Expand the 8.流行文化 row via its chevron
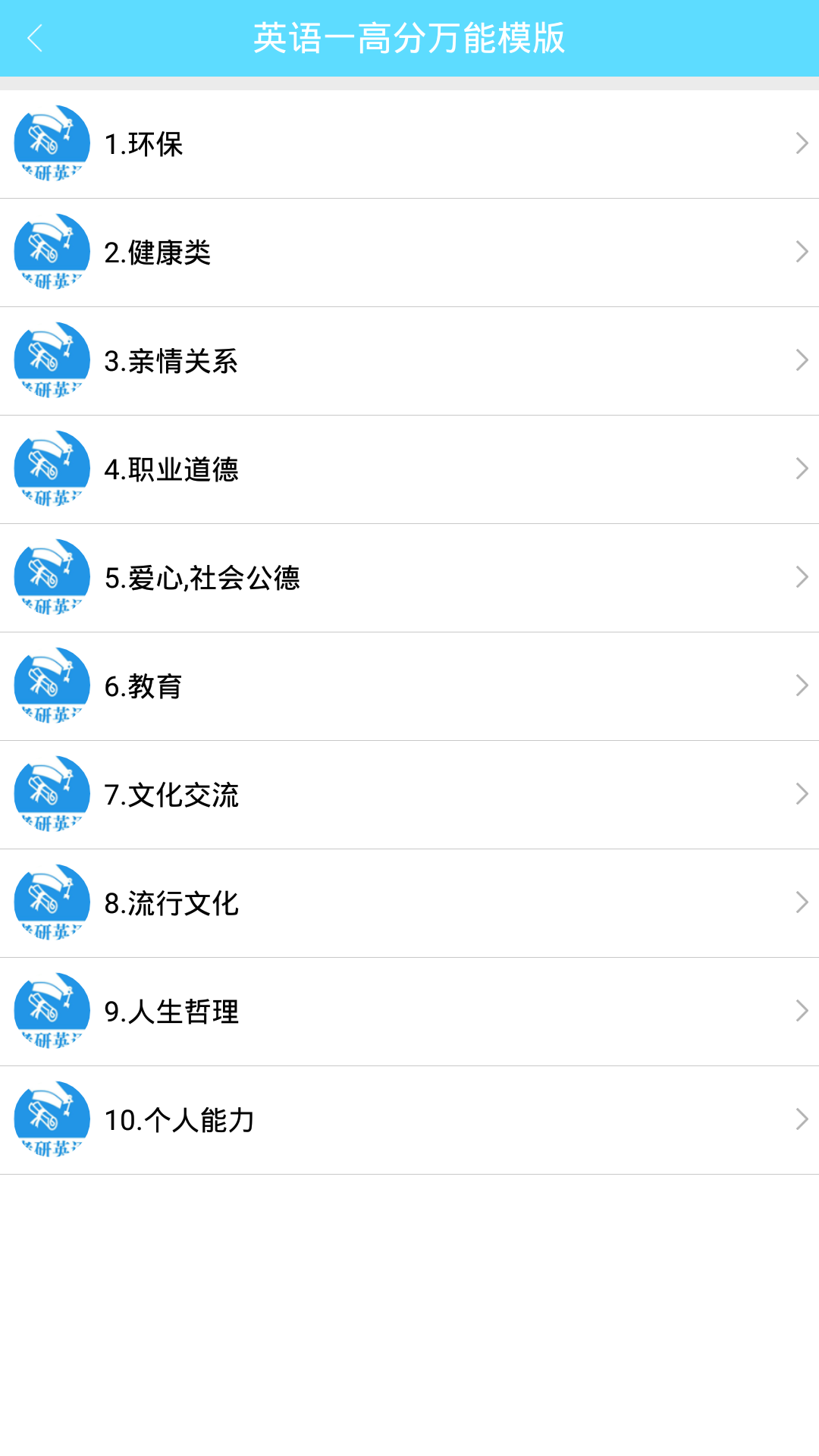Viewport: 819px width, 1456px height. coord(802,902)
